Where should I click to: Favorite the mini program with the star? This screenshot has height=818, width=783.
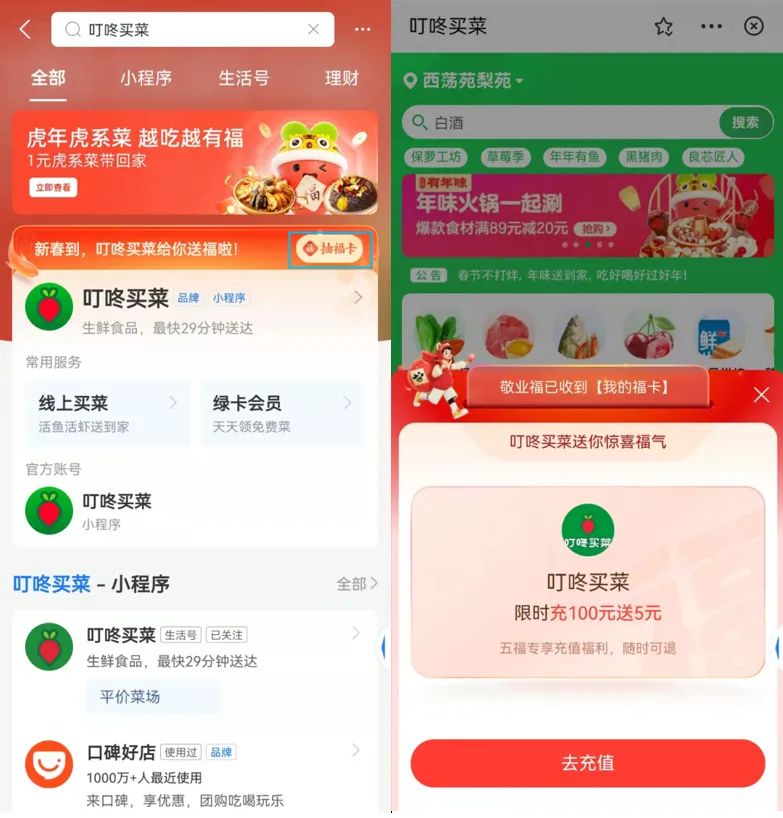[x=664, y=27]
